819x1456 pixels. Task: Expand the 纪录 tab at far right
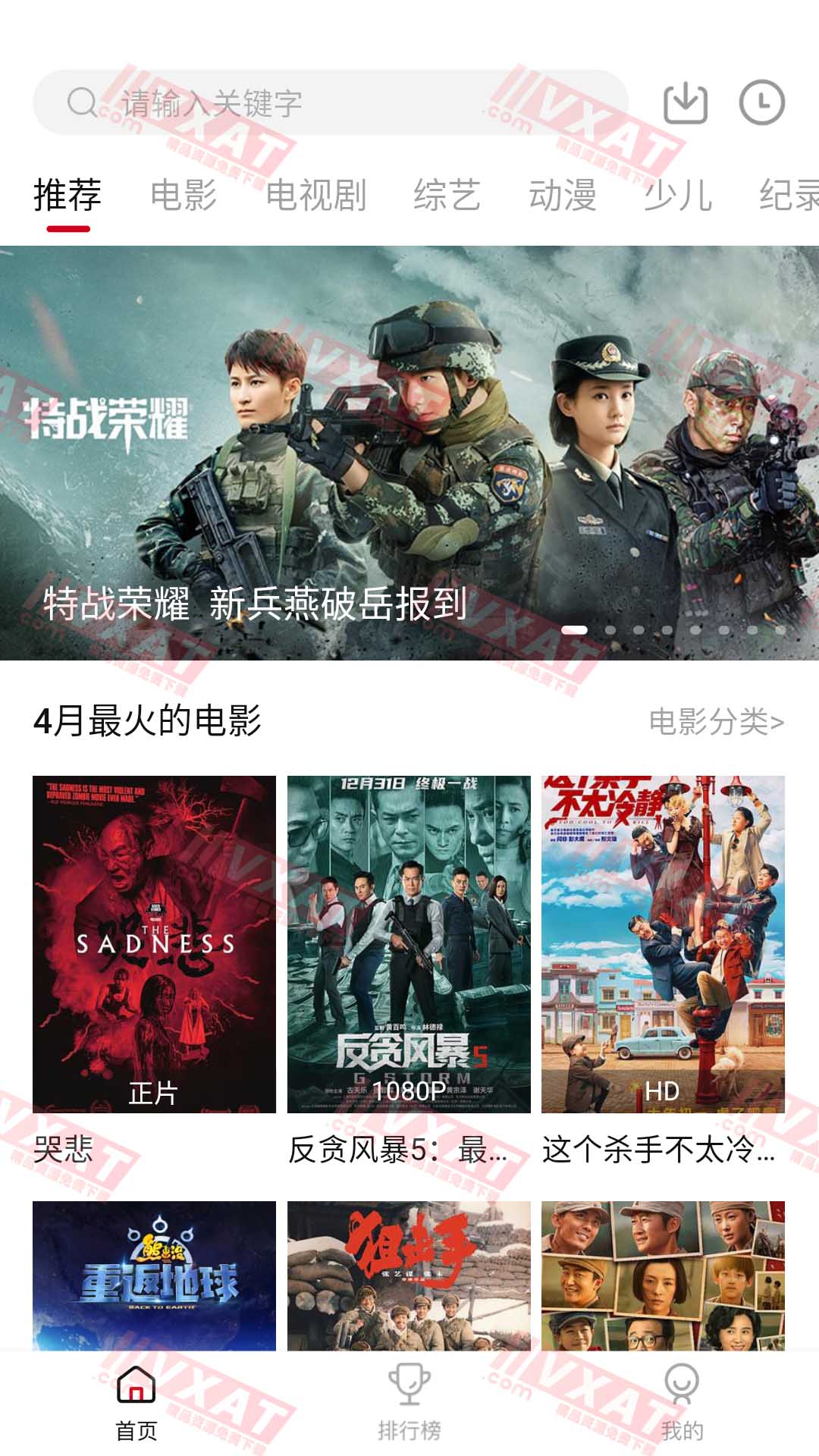(x=790, y=195)
